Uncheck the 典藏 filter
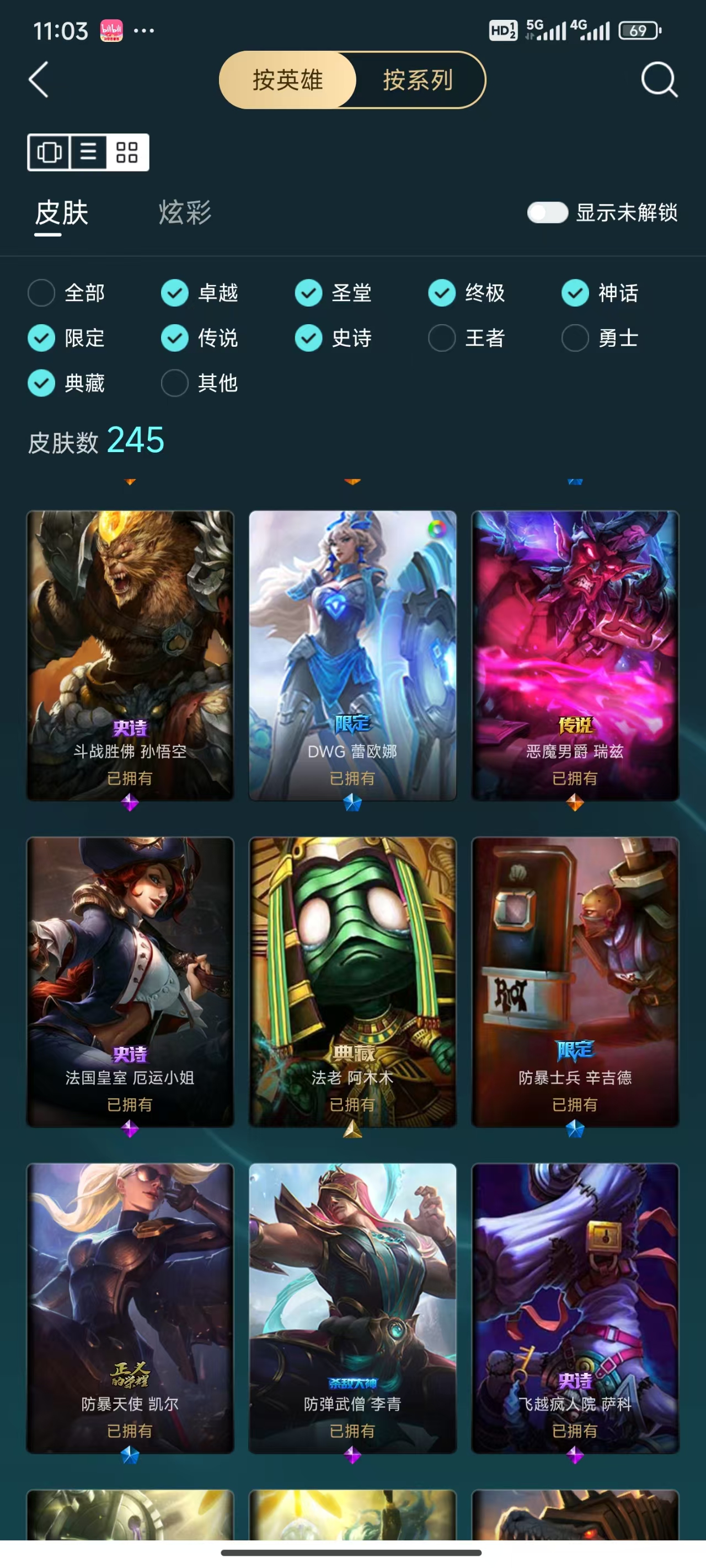 [x=41, y=383]
